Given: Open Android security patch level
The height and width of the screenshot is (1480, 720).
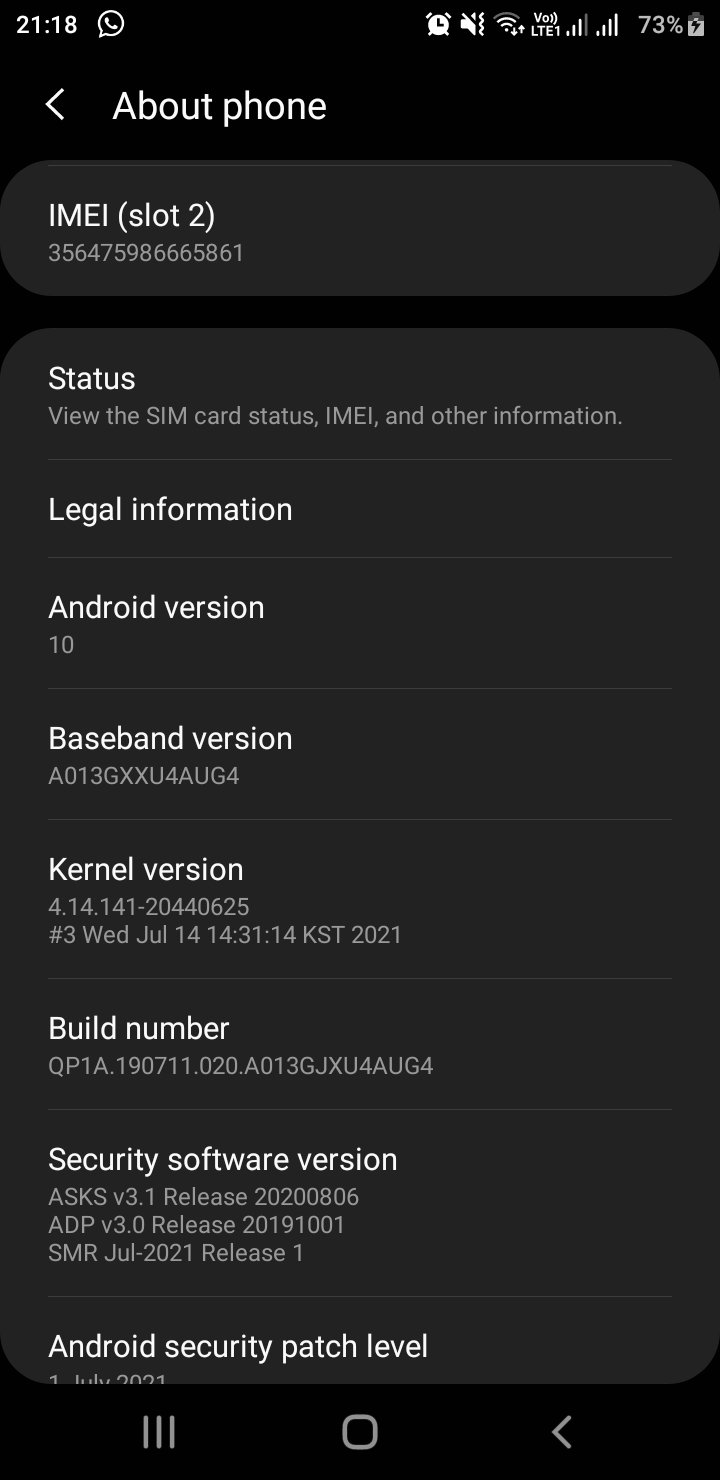Looking at the screenshot, I should (360, 1341).
